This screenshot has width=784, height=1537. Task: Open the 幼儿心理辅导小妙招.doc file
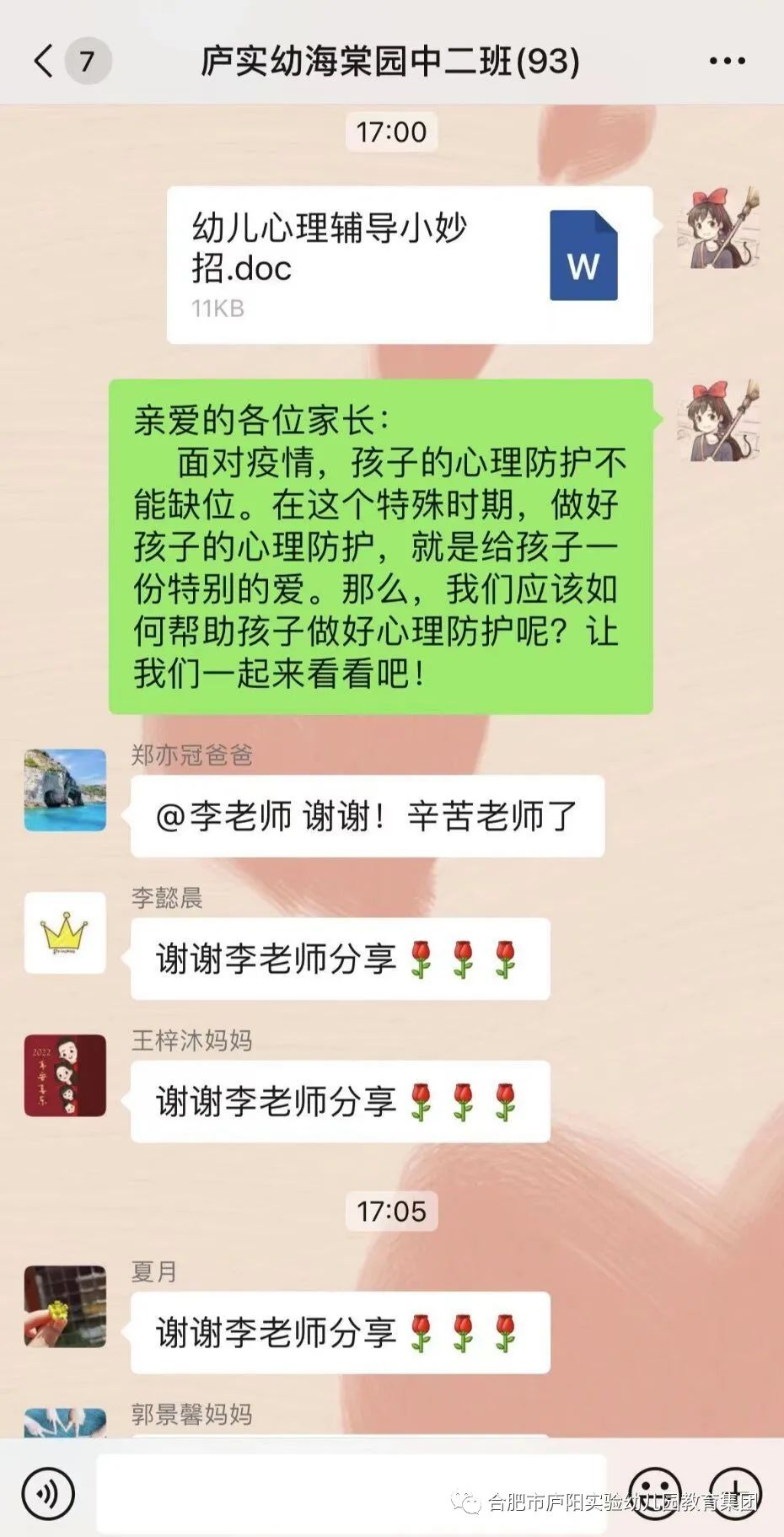[x=410, y=265]
